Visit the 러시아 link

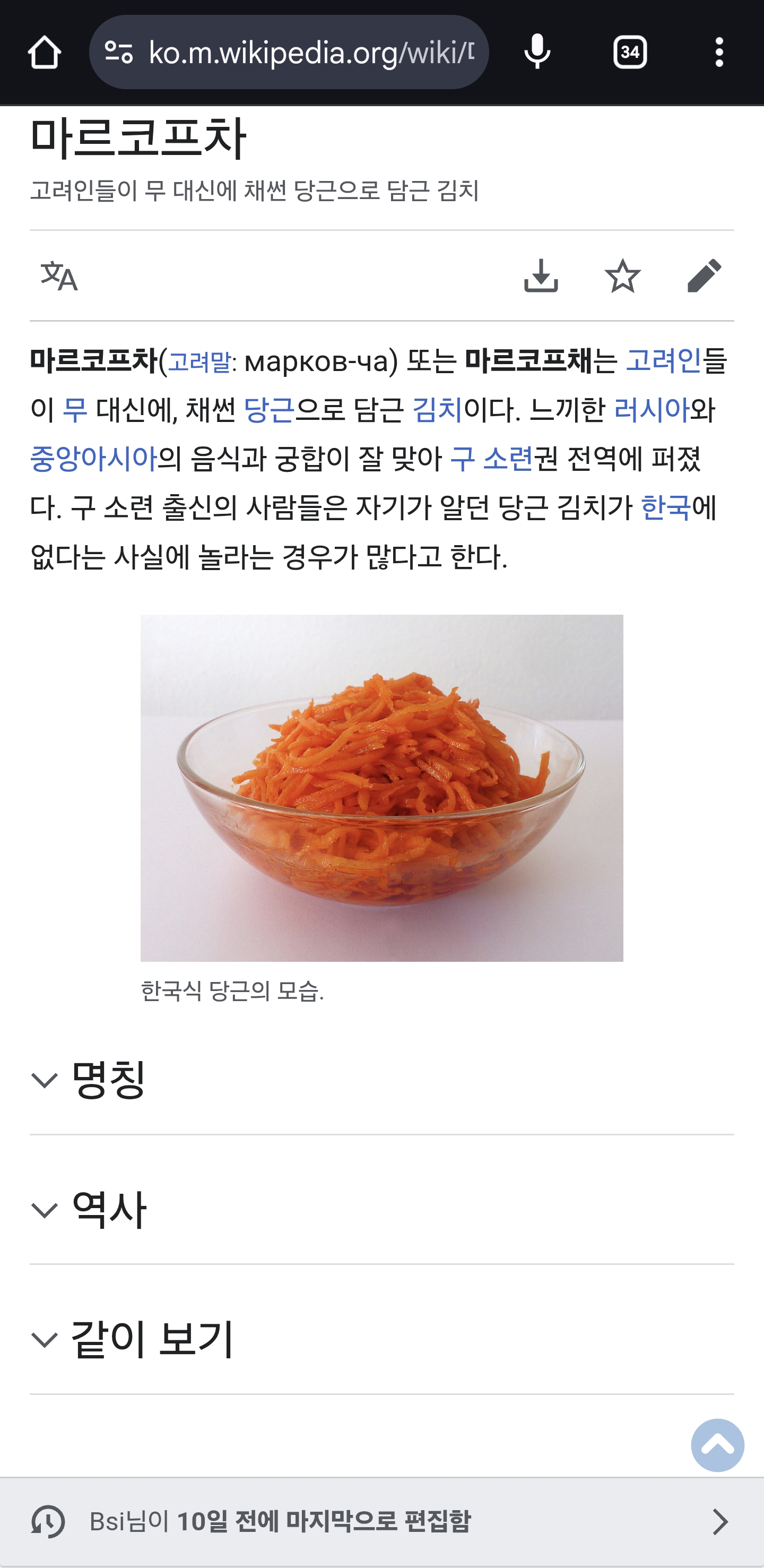click(652, 410)
